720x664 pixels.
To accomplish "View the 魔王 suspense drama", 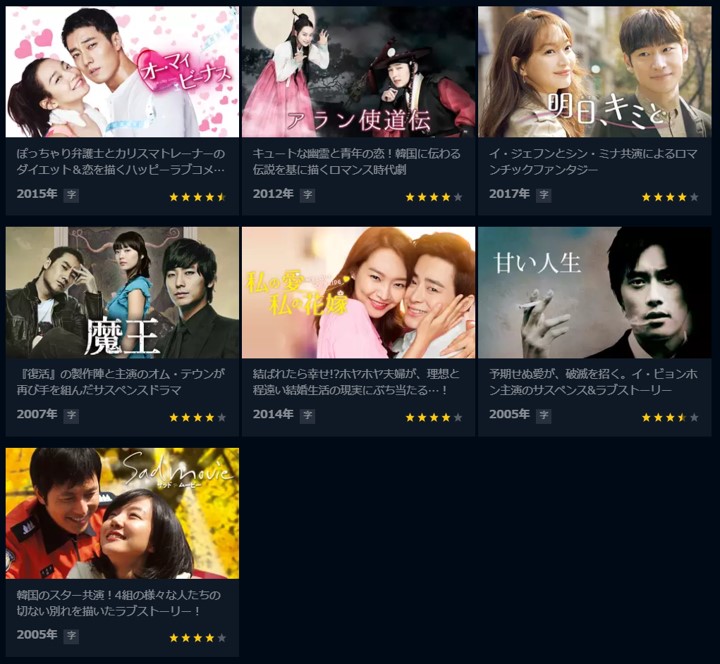I will point(122,293).
